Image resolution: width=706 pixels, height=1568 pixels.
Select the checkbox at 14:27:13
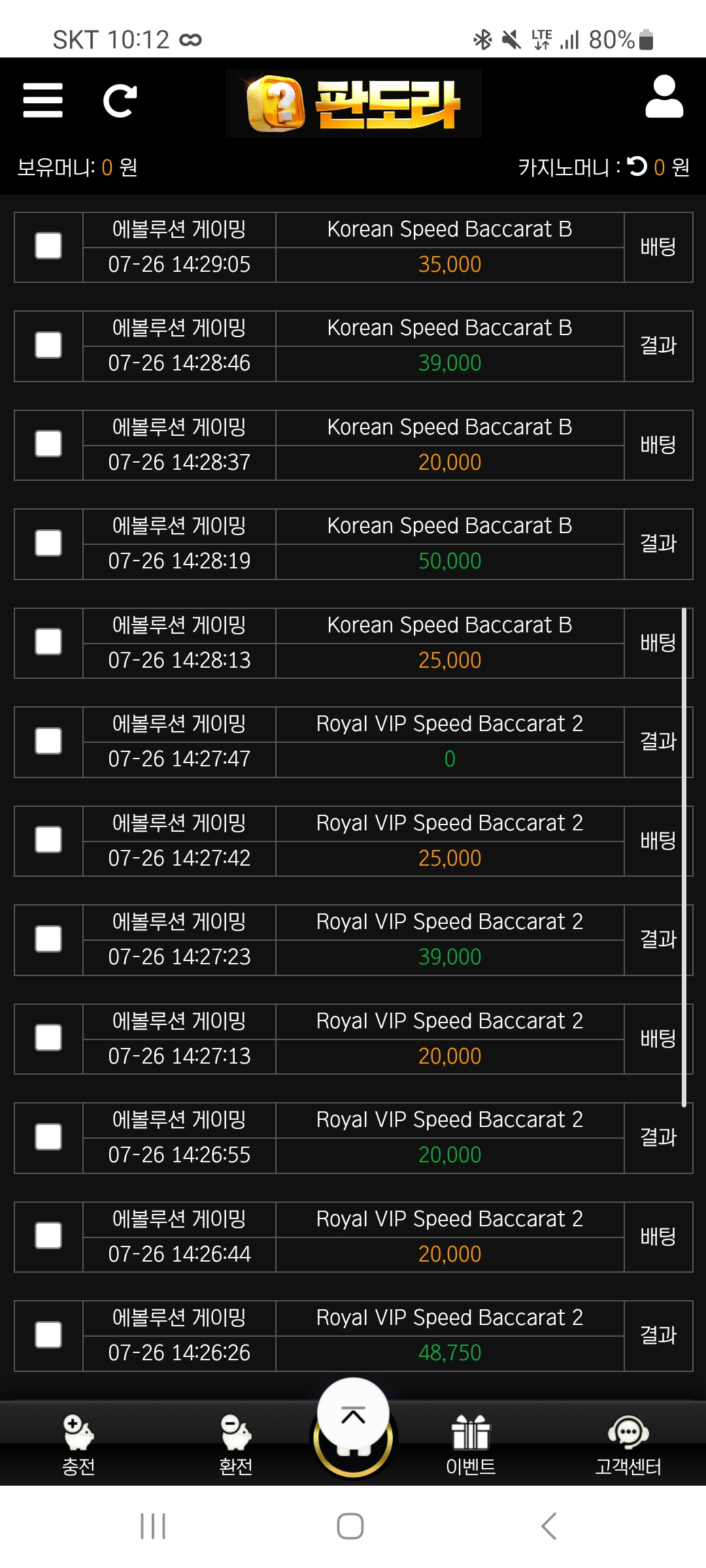tap(48, 1038)
